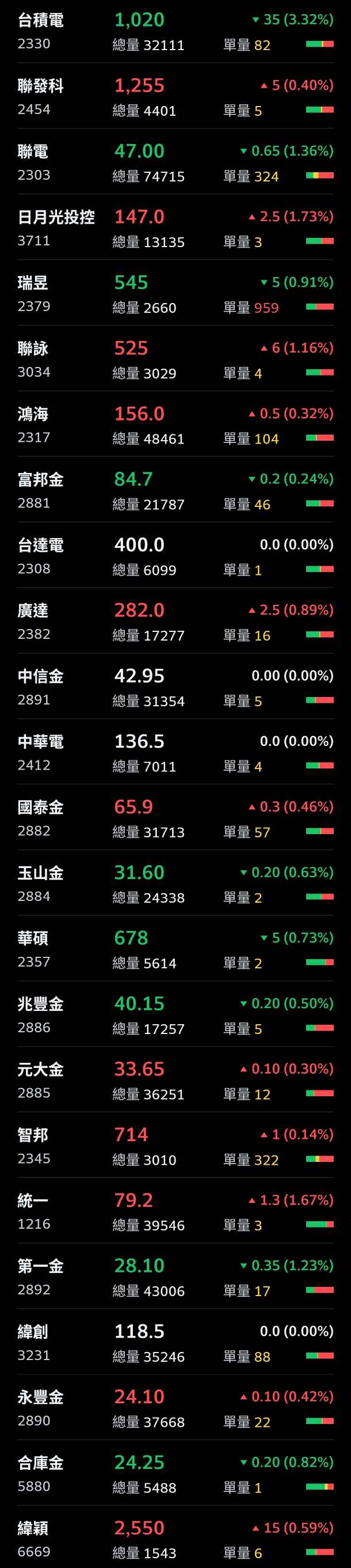Screen dimensions: 351x1568
Task: View details for 緯穎 6669
Action: [175, 1540]
